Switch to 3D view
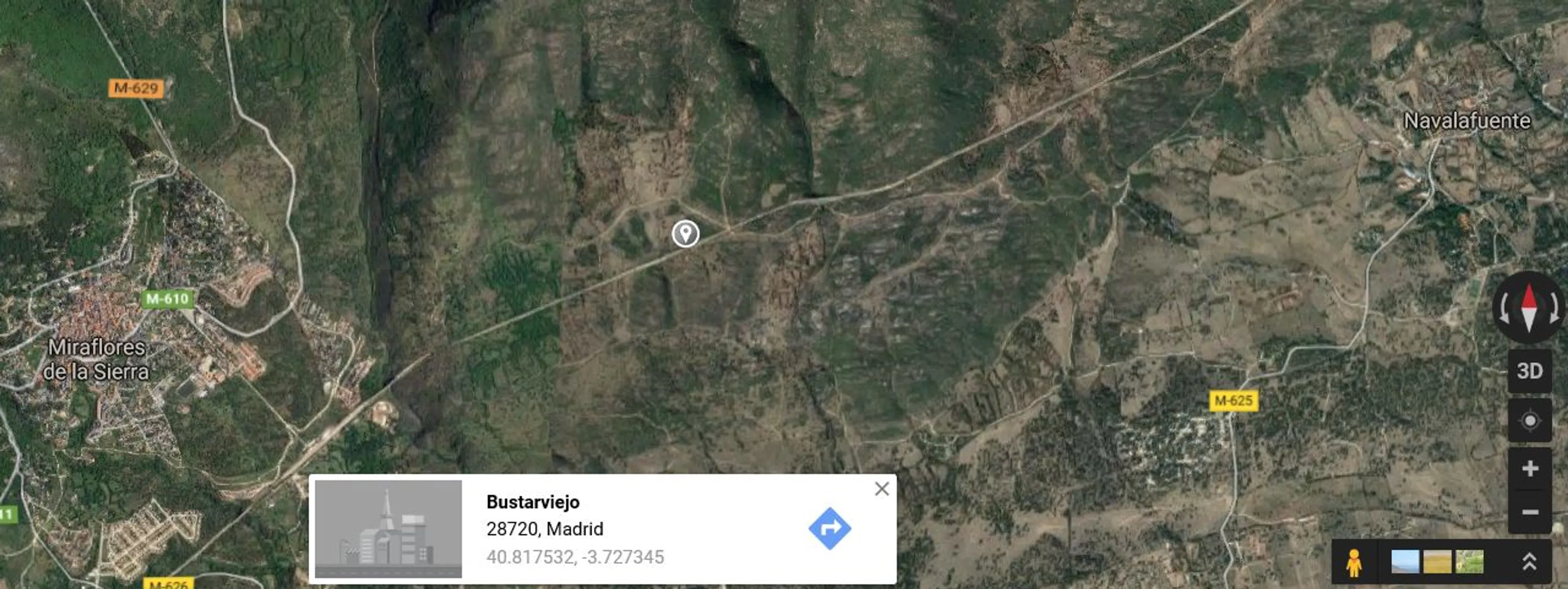The image size is (1568, 589). tap(1529, 371)
